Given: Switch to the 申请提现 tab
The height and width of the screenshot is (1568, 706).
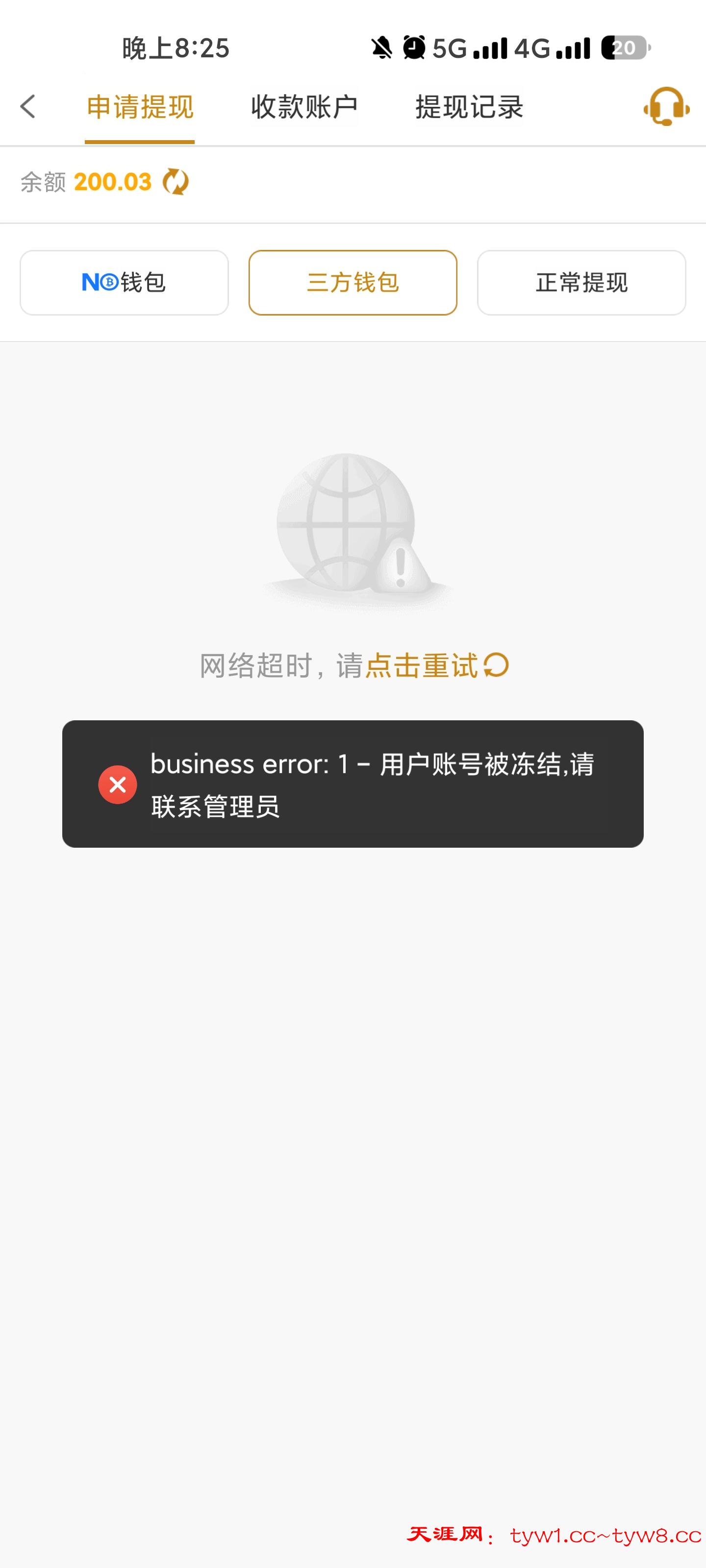Looking at the screenshot, I should [x=140, y=107].
